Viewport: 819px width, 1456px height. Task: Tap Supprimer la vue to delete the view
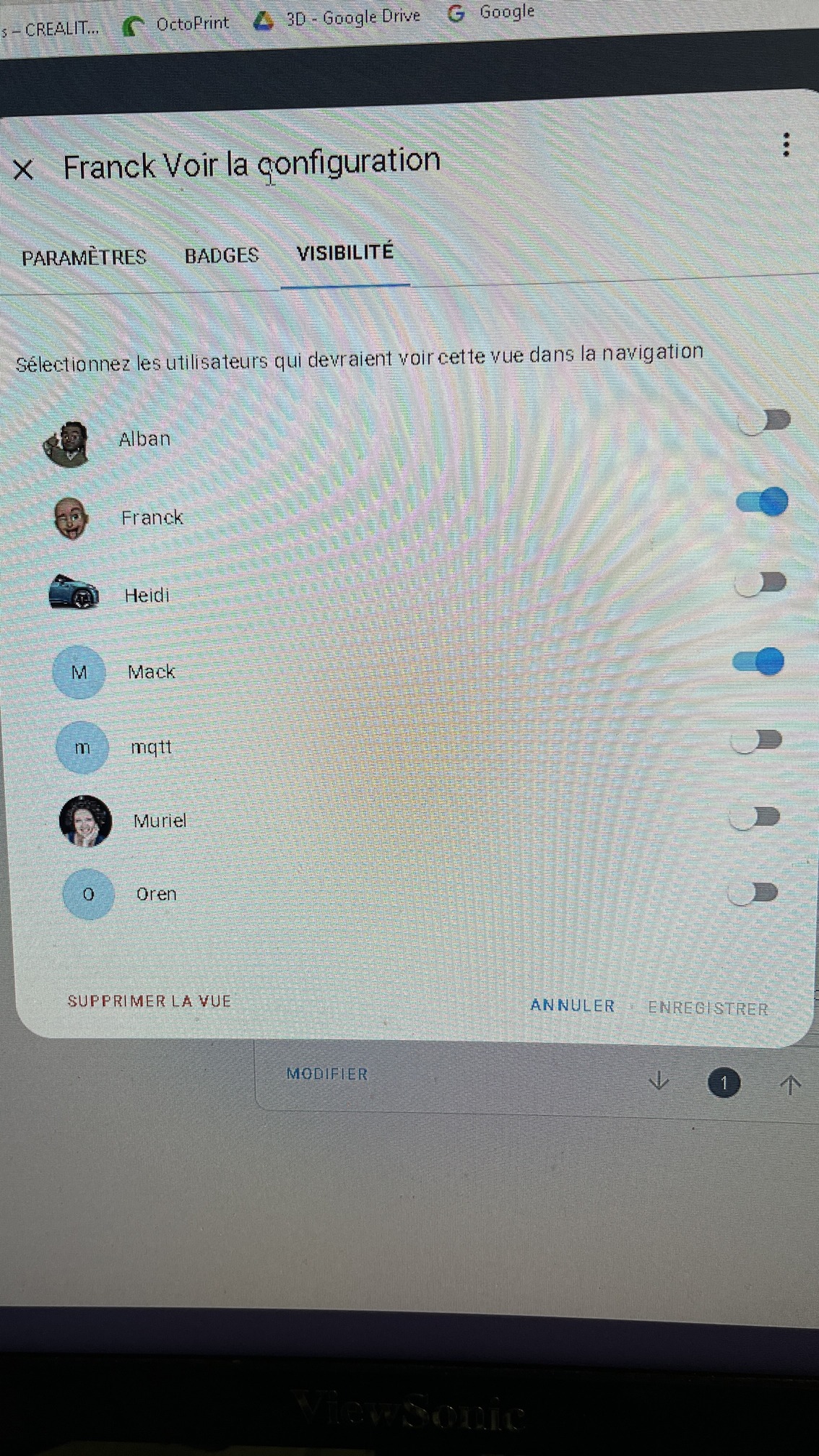point(149,1001)
